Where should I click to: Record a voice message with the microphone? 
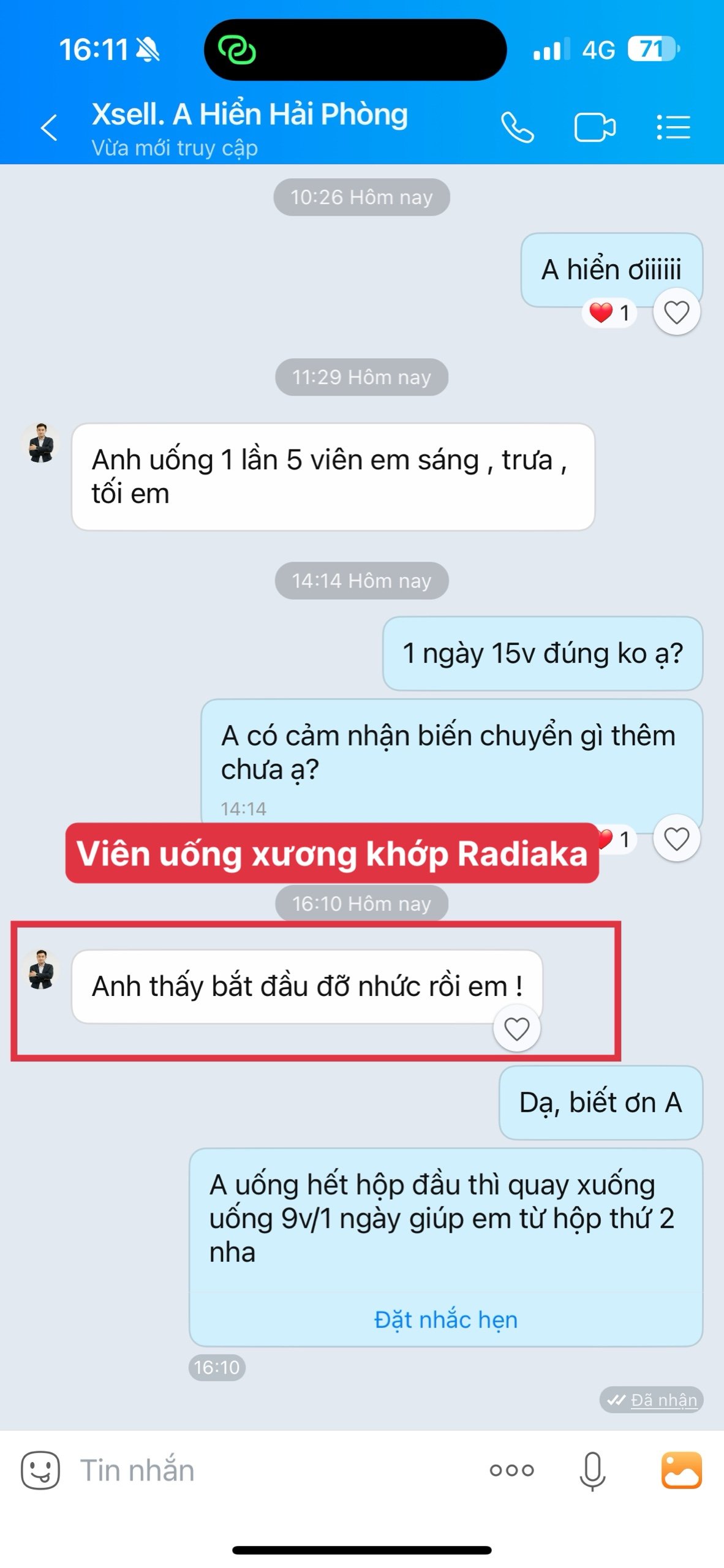[592, 1471]
